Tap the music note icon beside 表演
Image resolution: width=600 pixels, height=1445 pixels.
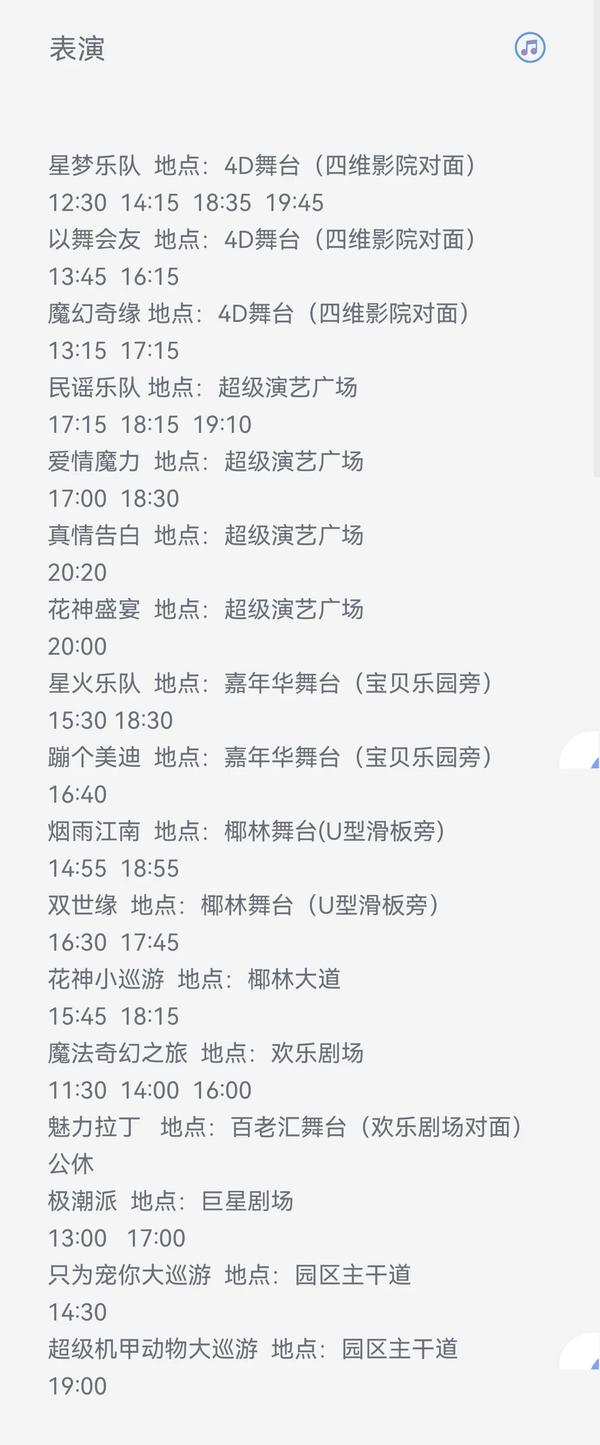(530, 47)
